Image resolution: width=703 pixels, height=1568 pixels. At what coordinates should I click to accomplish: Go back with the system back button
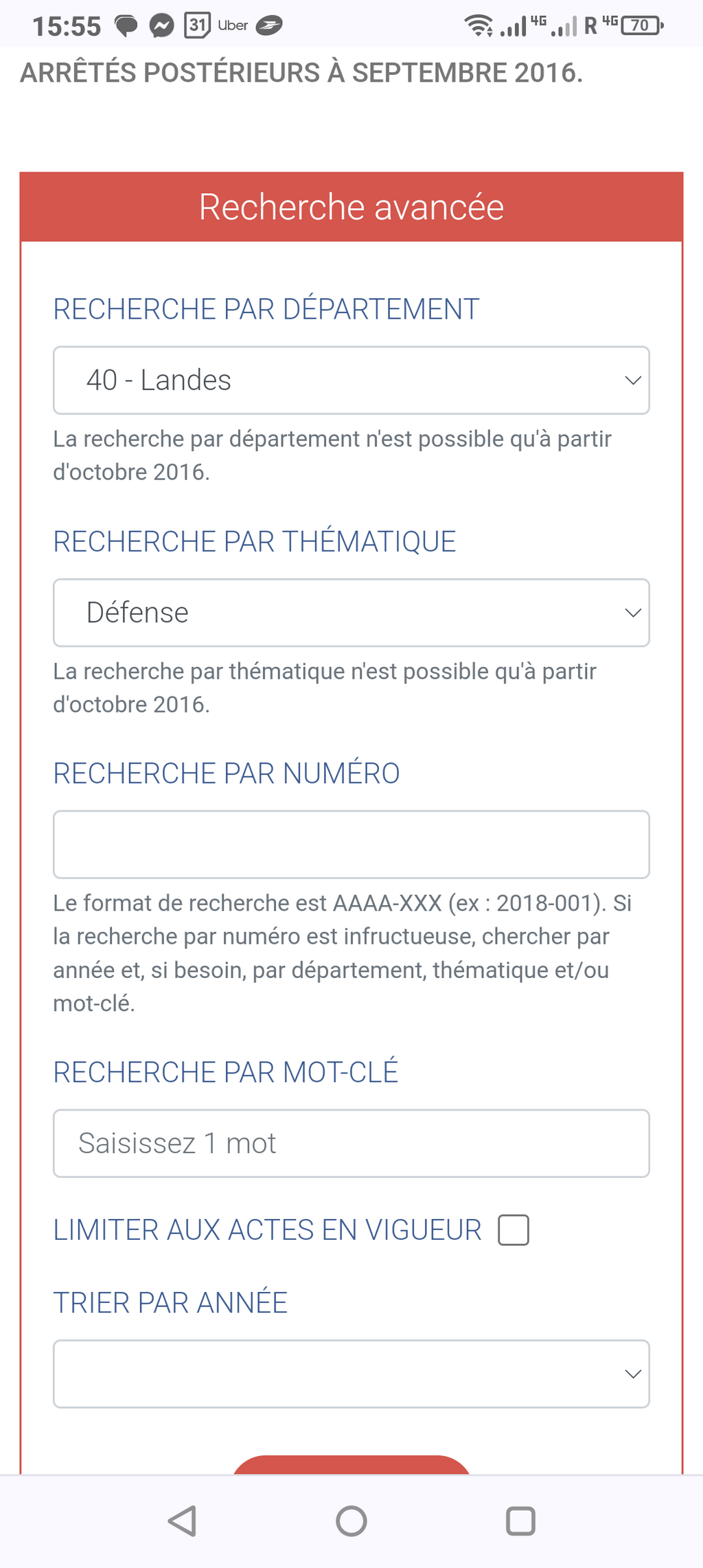click(x=183, y=1521)
